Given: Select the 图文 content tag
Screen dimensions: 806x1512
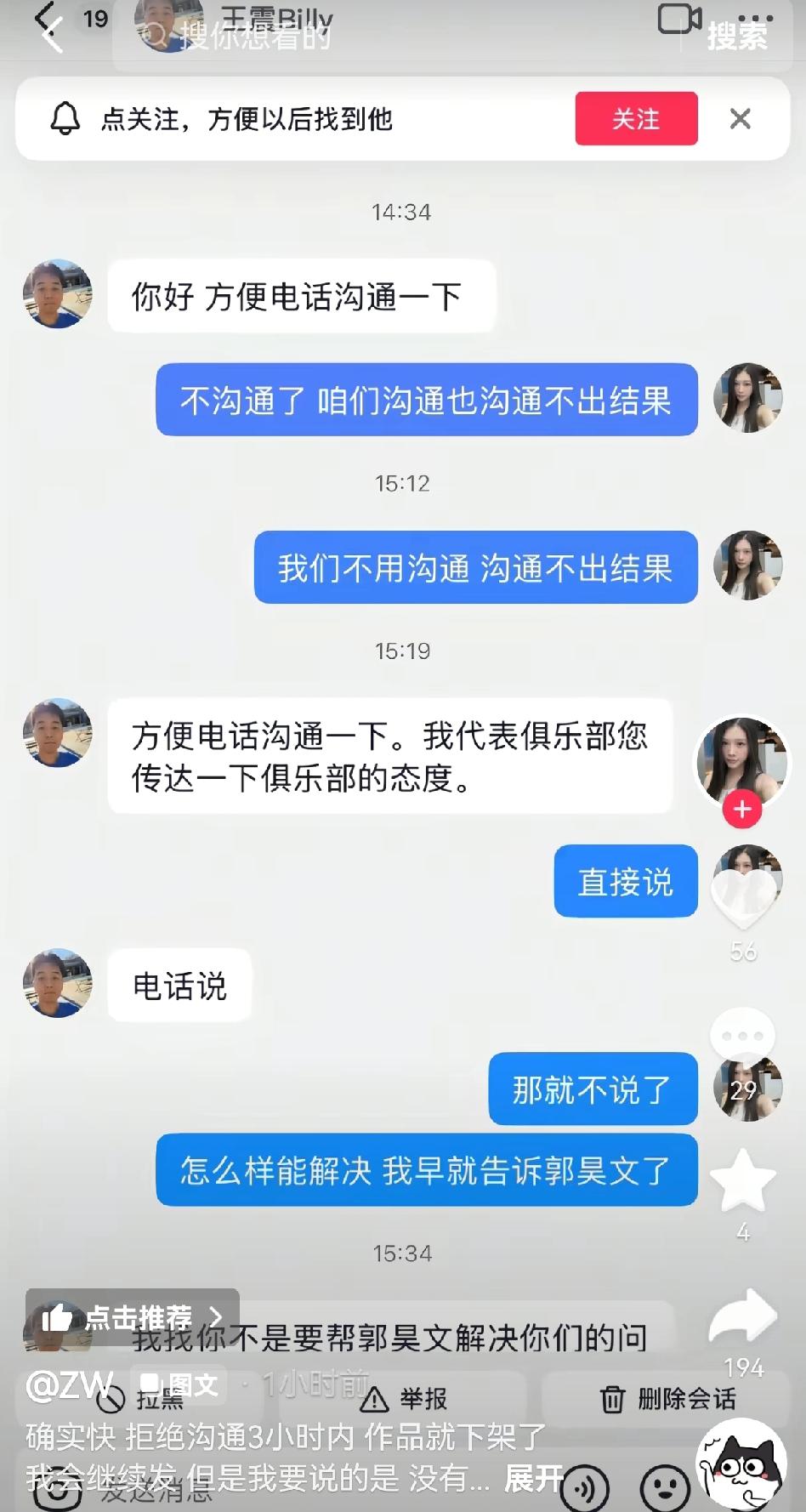Looking at the screenshot, I should [x=181, y=1383].
